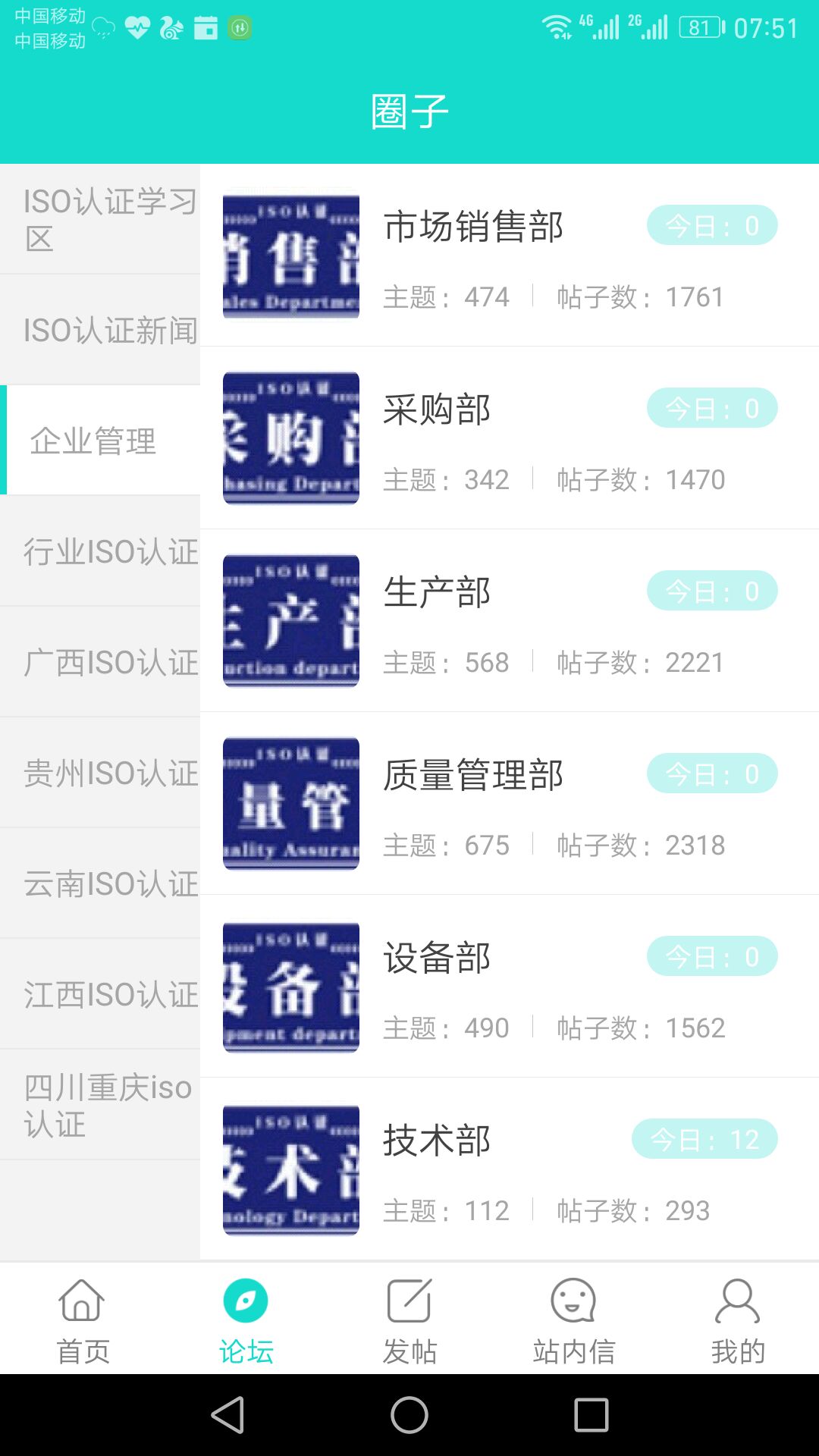Go to the 首页 tab
This screenshot has height=1456, width=819.
pos(82,1319)
